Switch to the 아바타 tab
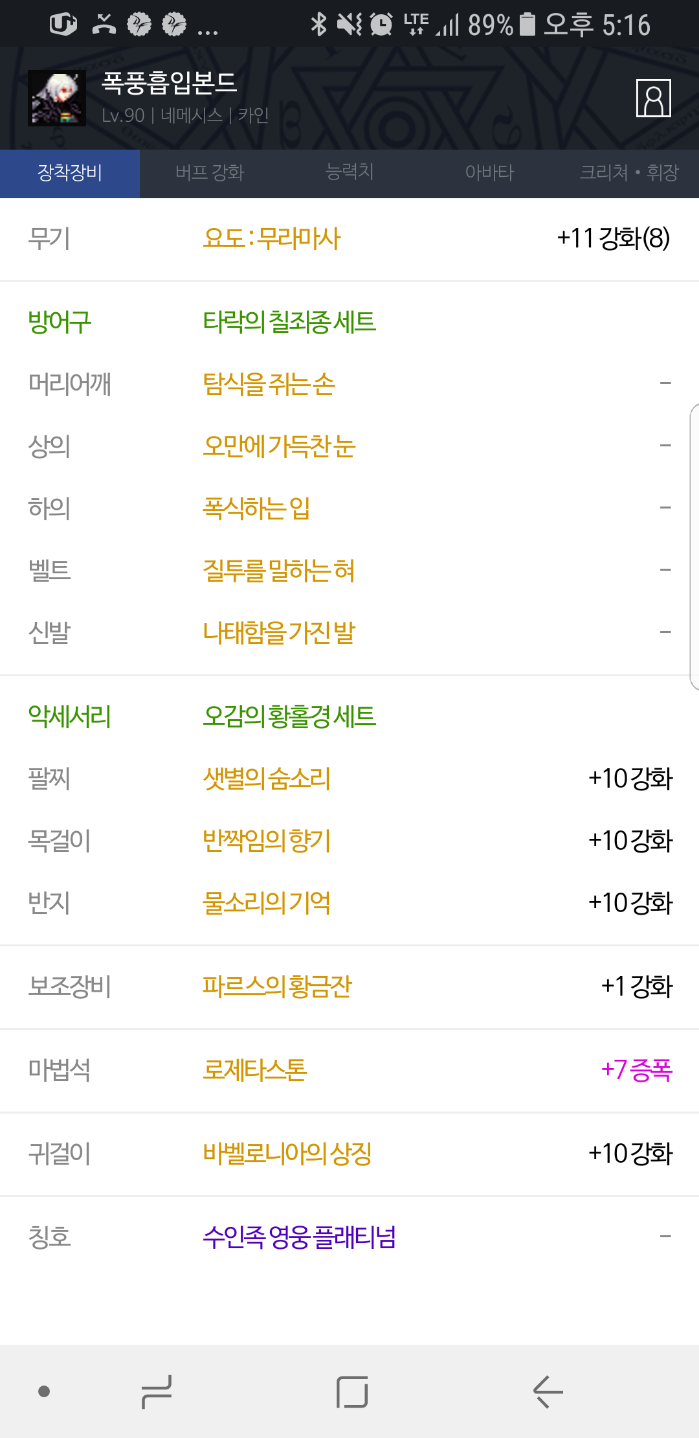 pos(489,173)
